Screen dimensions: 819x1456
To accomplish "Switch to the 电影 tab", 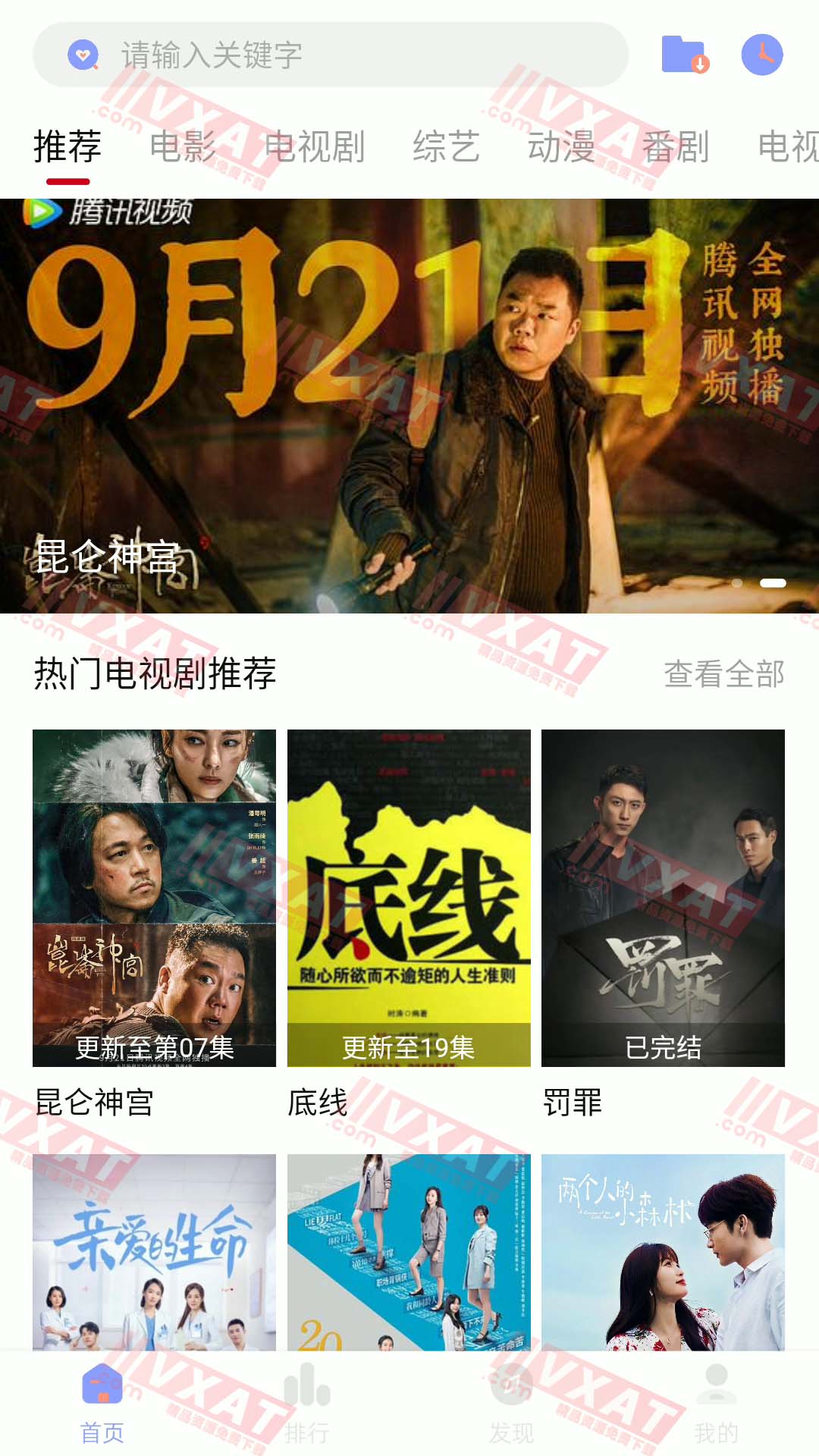I will click(x=183, y=146).
